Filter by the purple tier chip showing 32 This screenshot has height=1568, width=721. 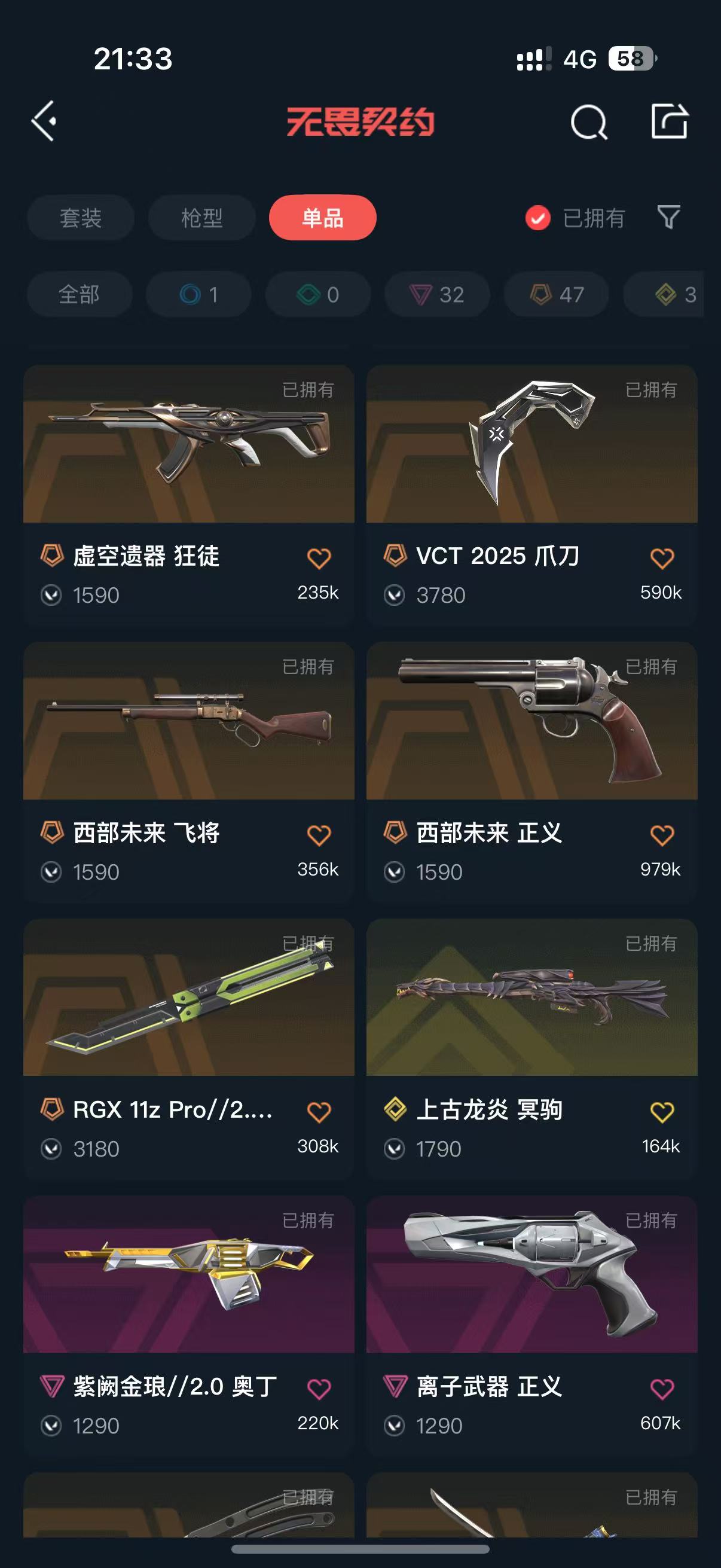pos(437,295)
